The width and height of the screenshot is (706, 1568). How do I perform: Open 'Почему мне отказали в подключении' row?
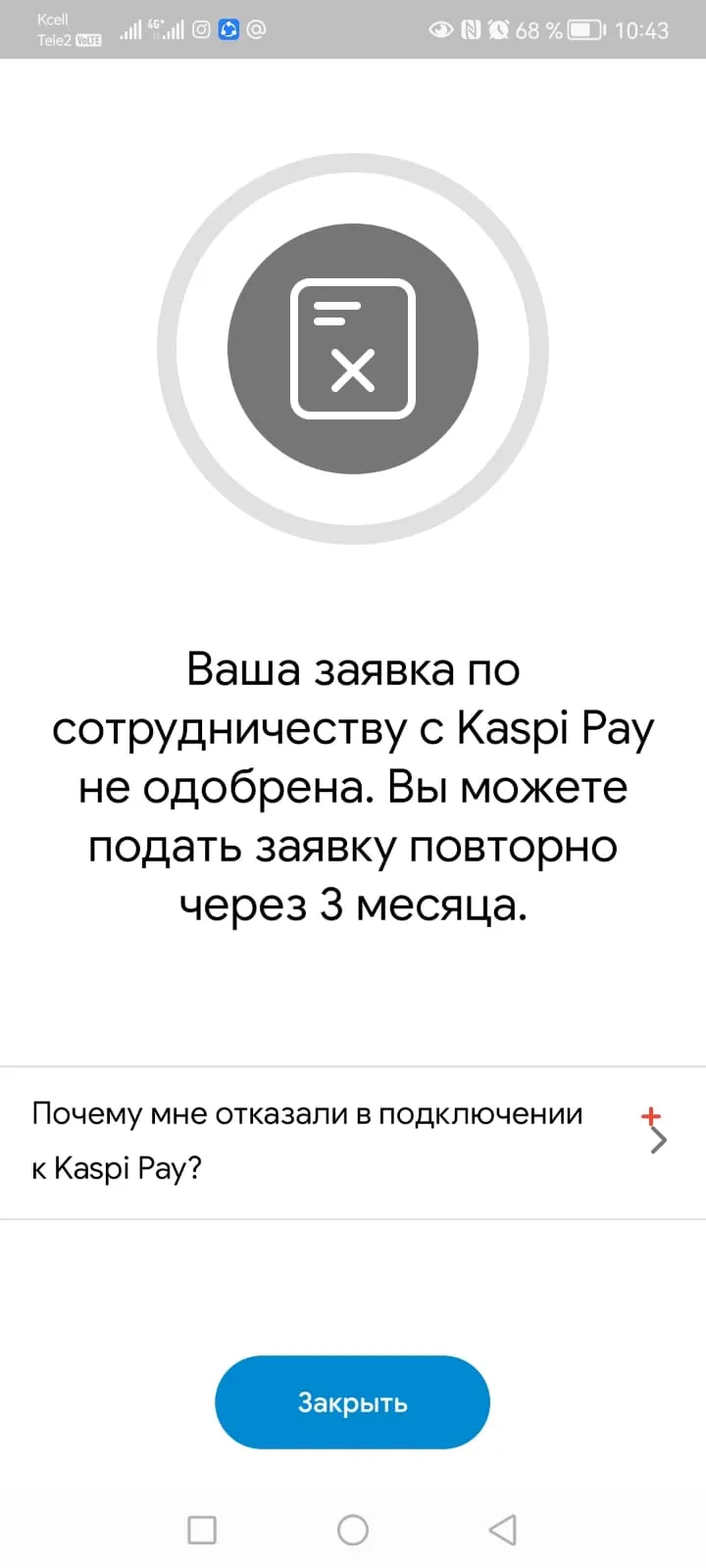353,1143
